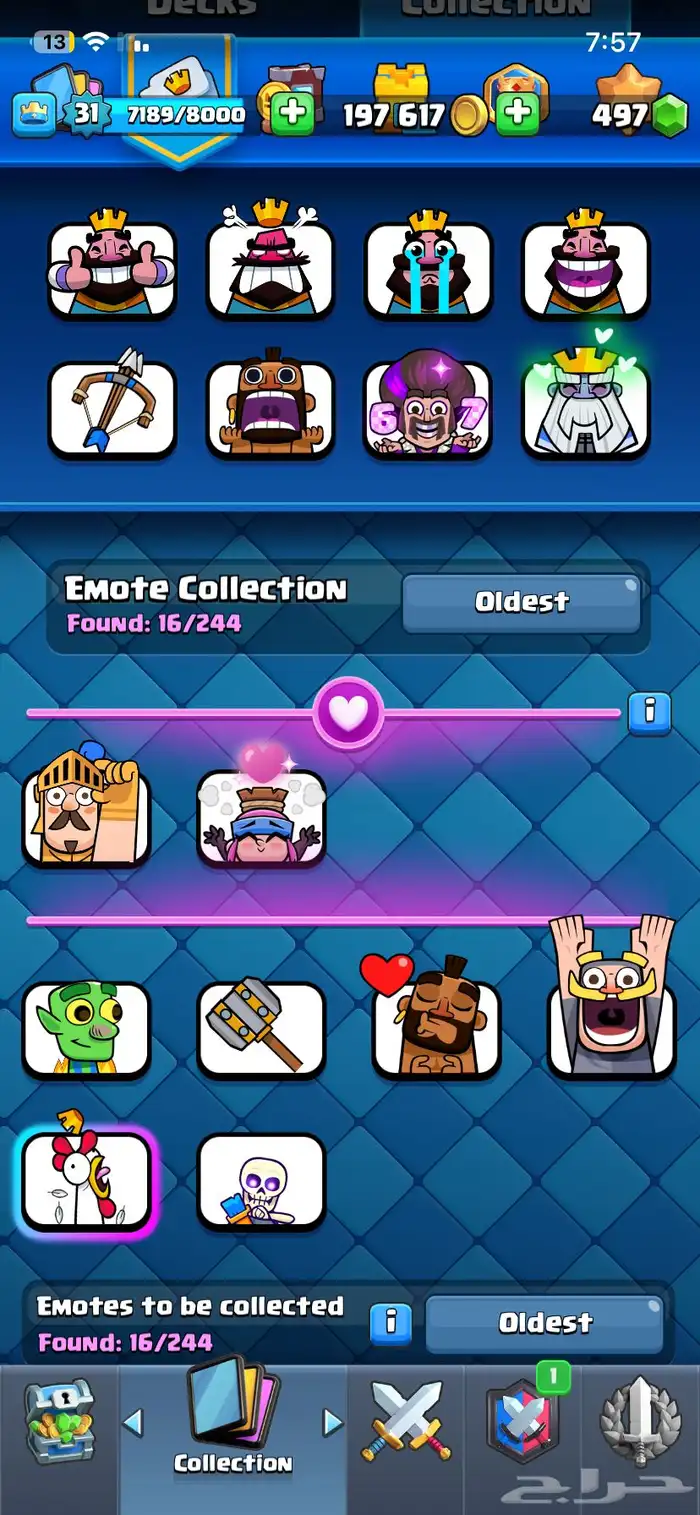Select the Hog Rider heart emote

point(436,1022)
